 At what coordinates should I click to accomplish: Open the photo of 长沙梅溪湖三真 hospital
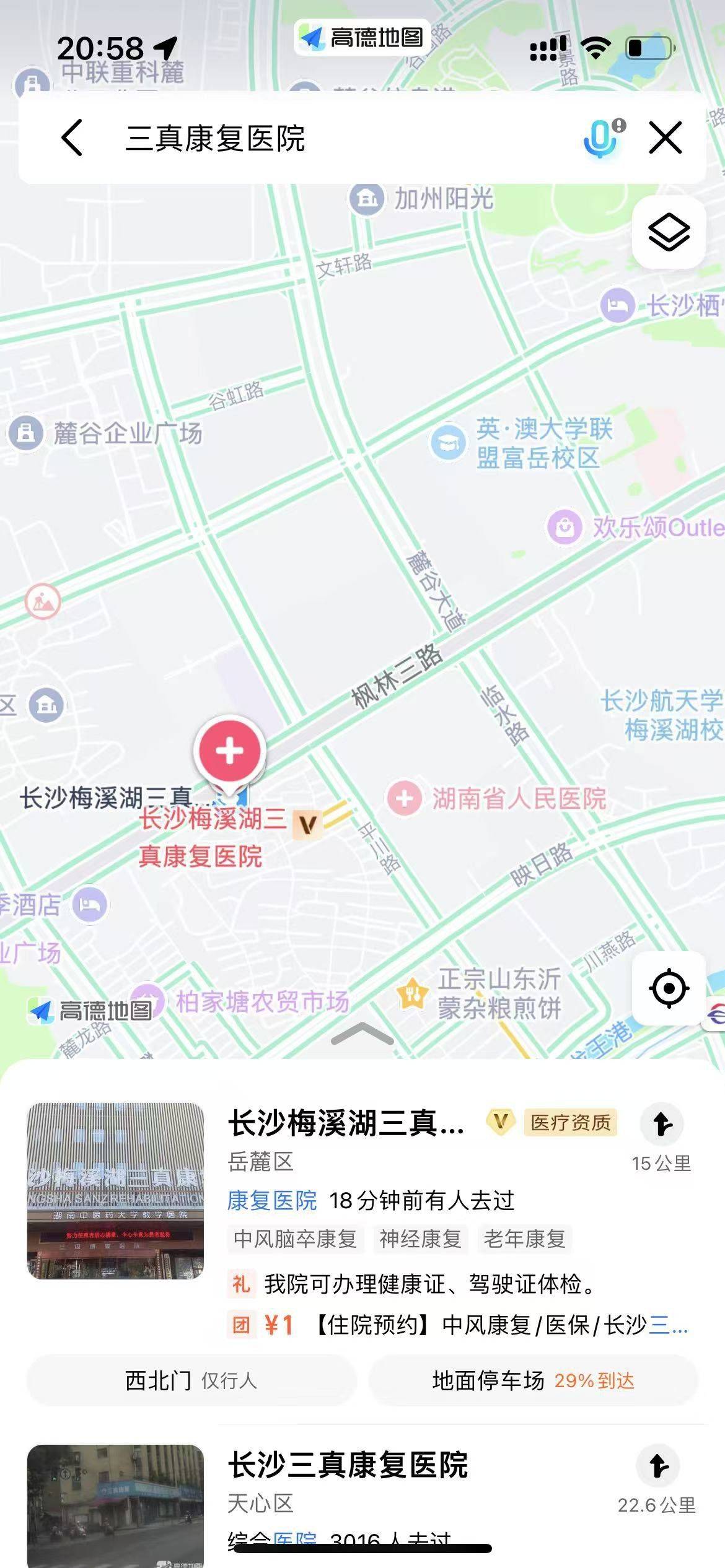(116, 1190)
